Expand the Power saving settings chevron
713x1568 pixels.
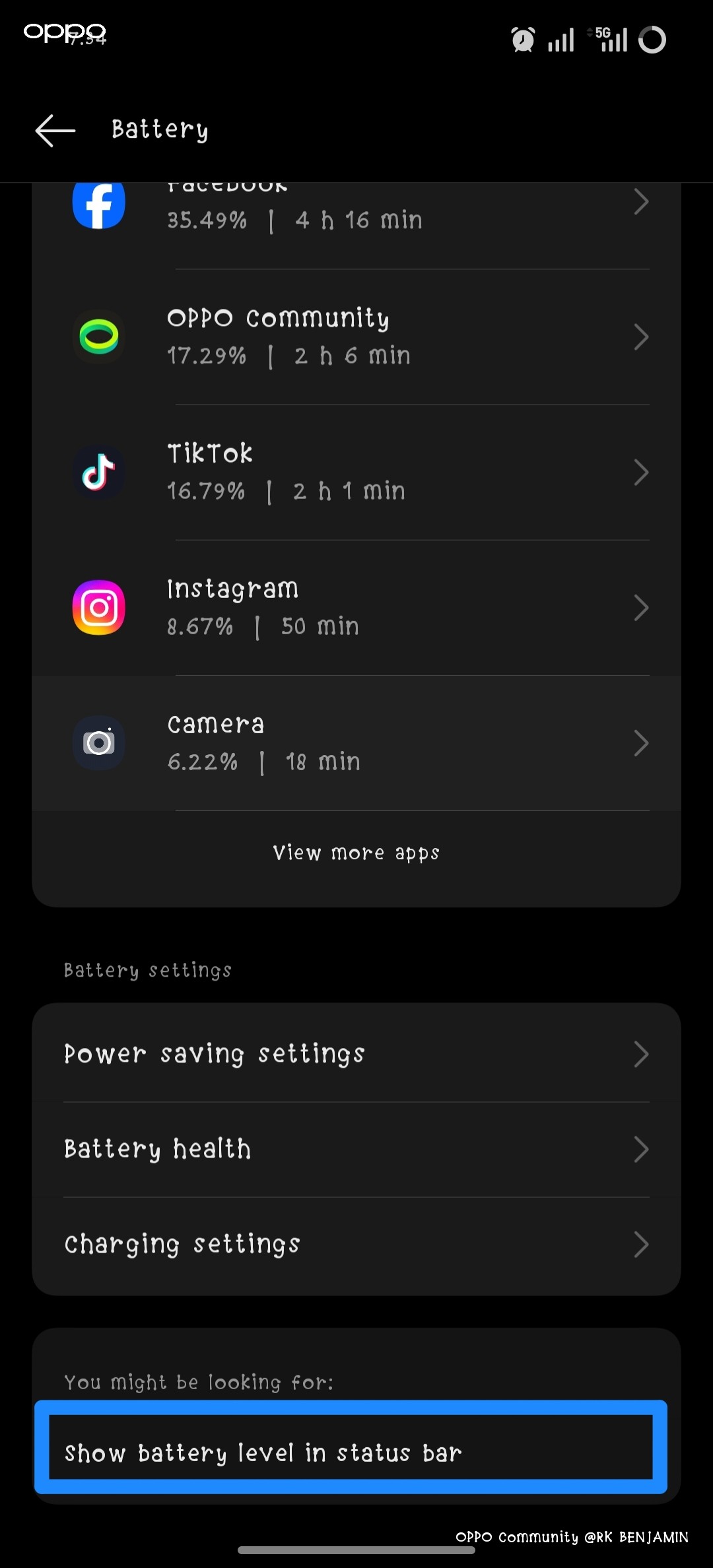[x=641, y=1054]
